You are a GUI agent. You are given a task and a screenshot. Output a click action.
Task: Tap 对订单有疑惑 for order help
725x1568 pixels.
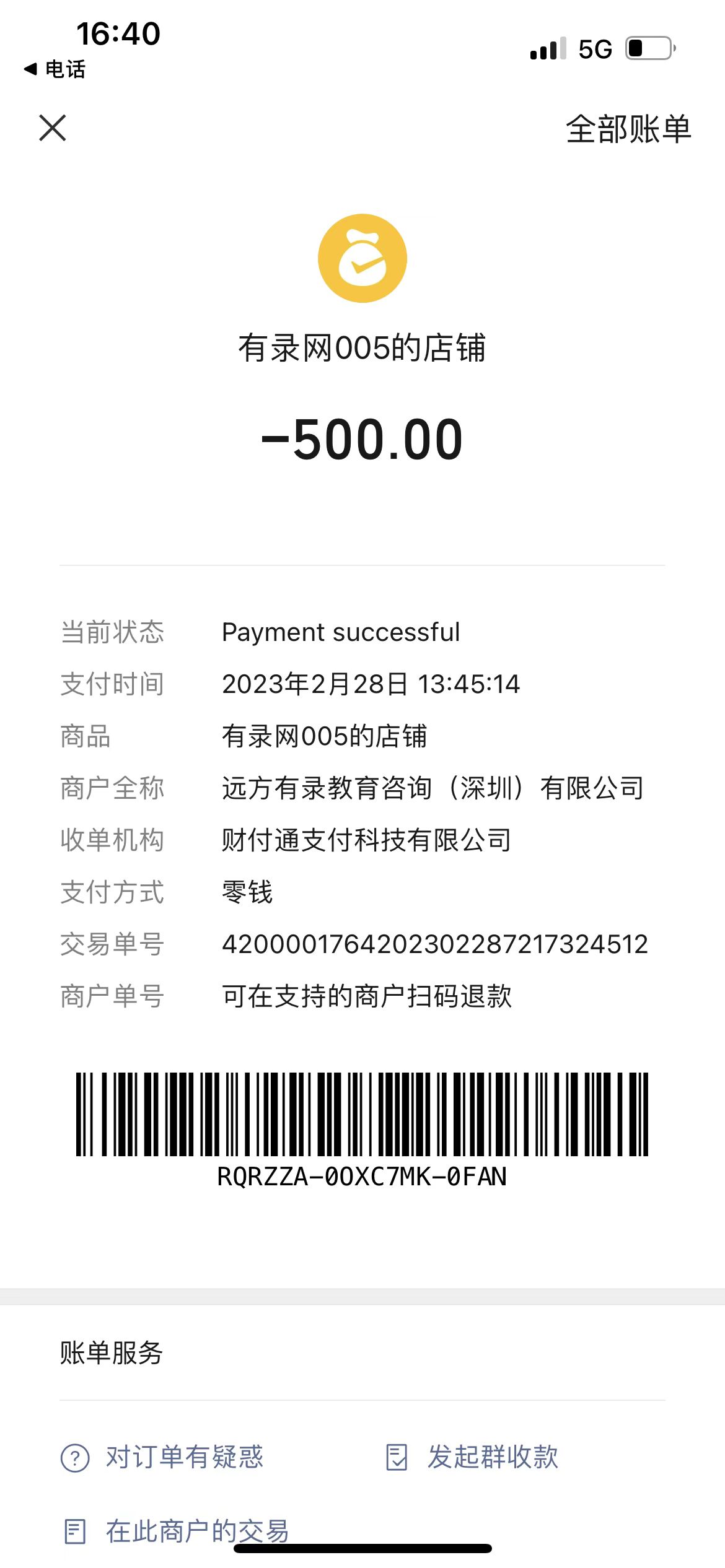click(x=163, y=1457)
